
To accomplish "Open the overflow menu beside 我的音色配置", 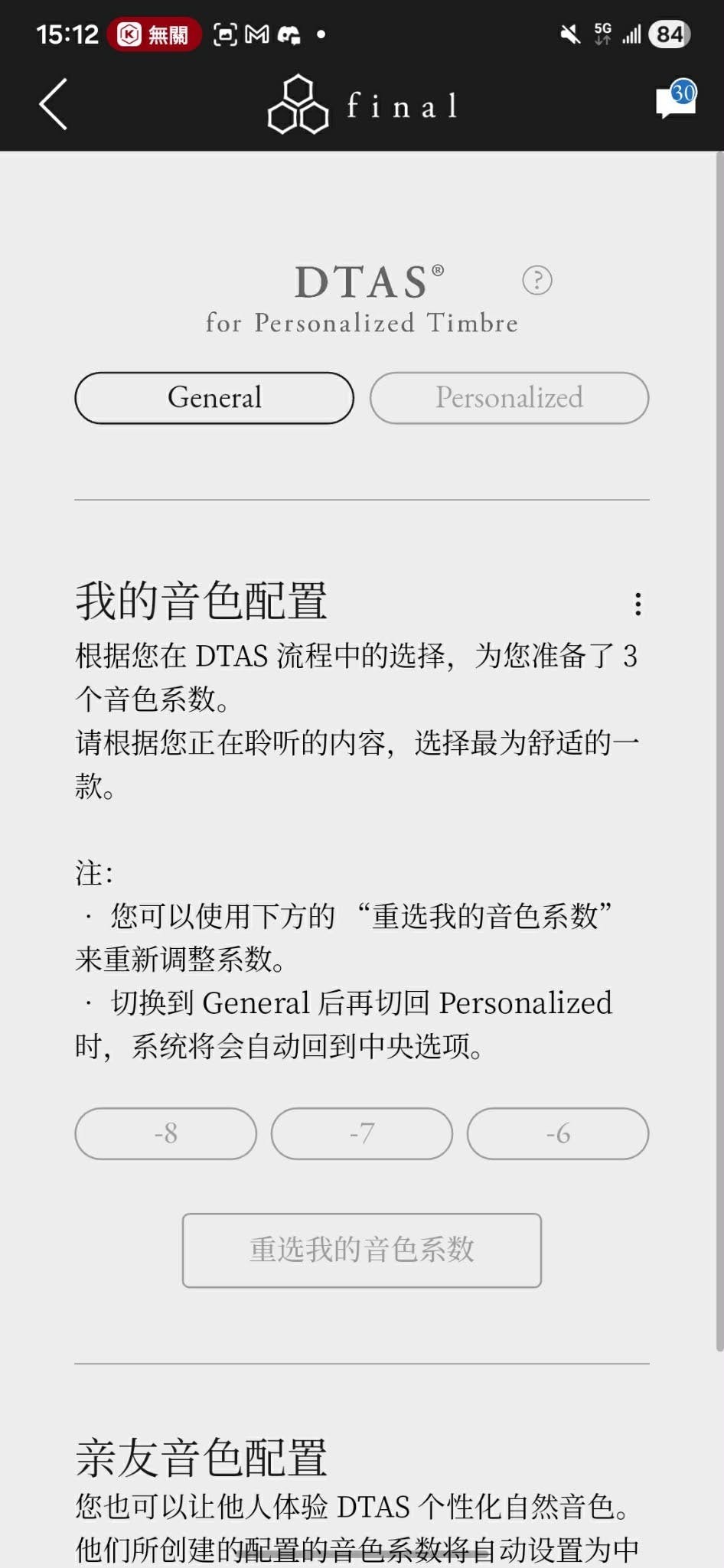I will [638, 604].
